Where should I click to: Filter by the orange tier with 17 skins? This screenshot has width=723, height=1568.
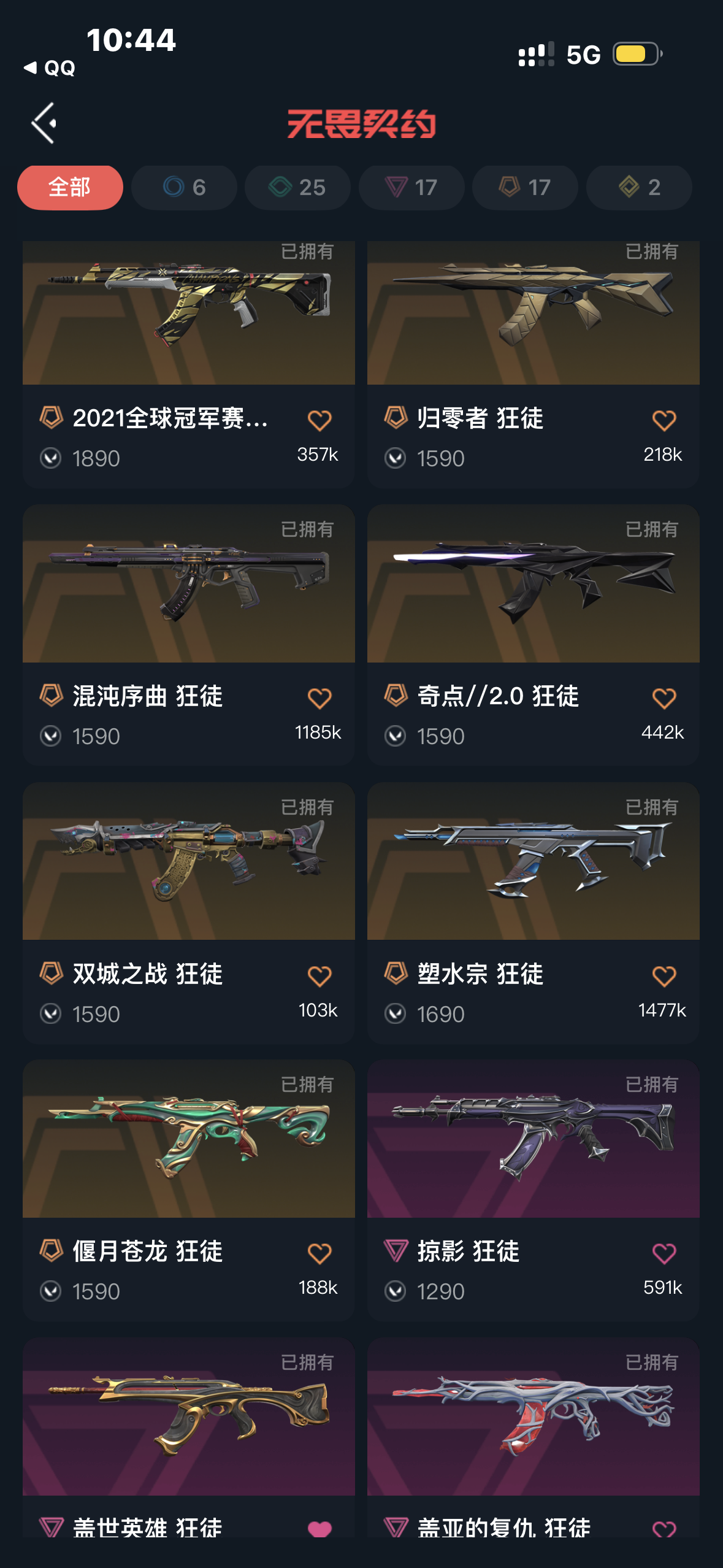tap(525, 187)
